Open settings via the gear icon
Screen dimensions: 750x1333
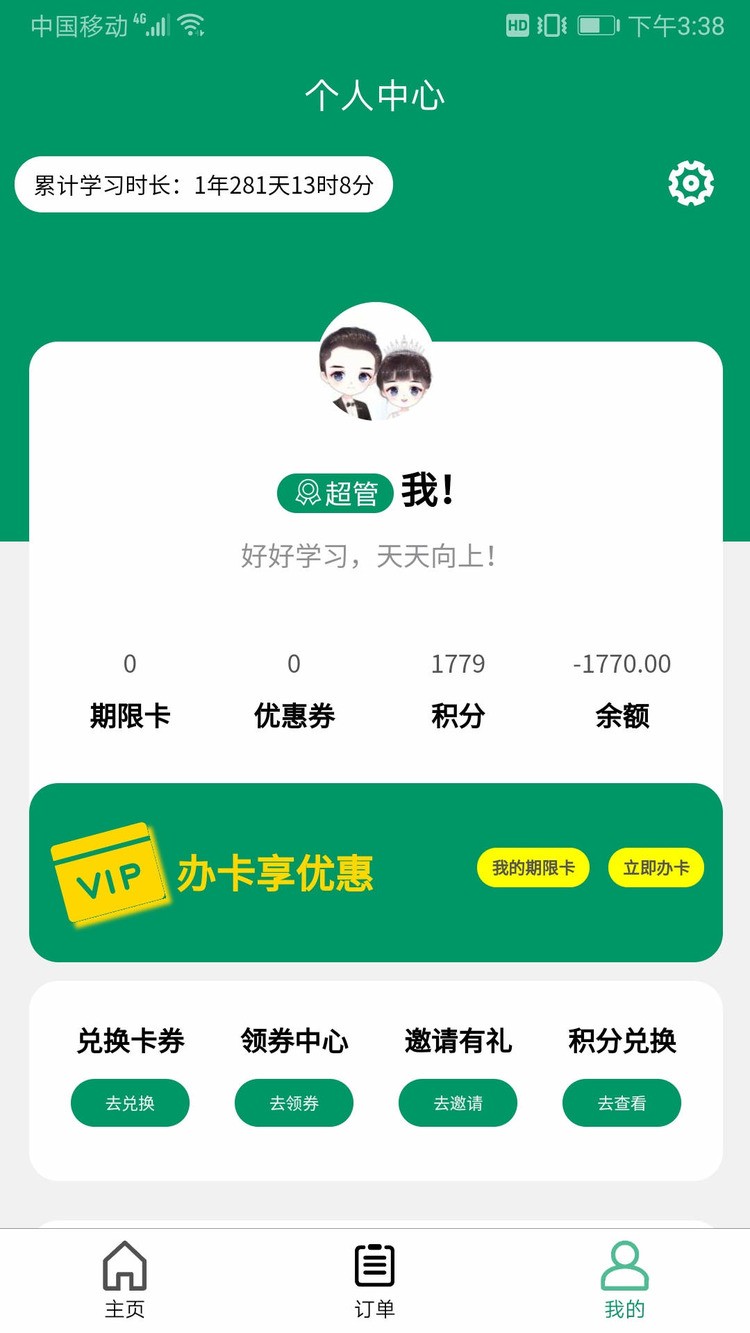(689, 184)
